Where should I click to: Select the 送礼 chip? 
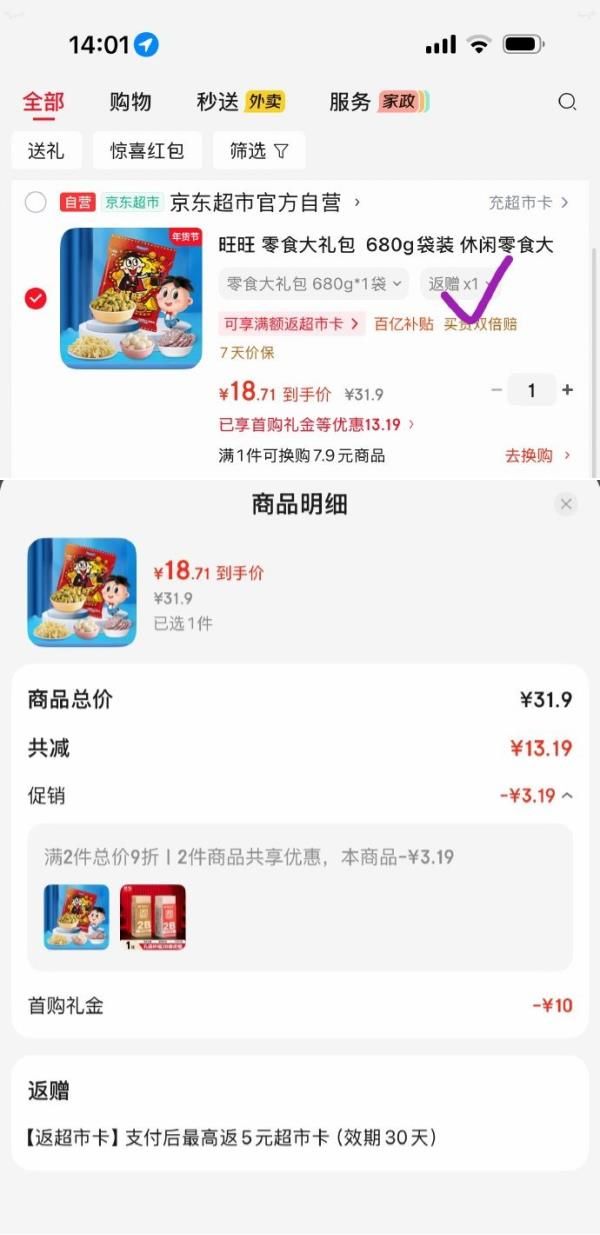click(46, 151)
